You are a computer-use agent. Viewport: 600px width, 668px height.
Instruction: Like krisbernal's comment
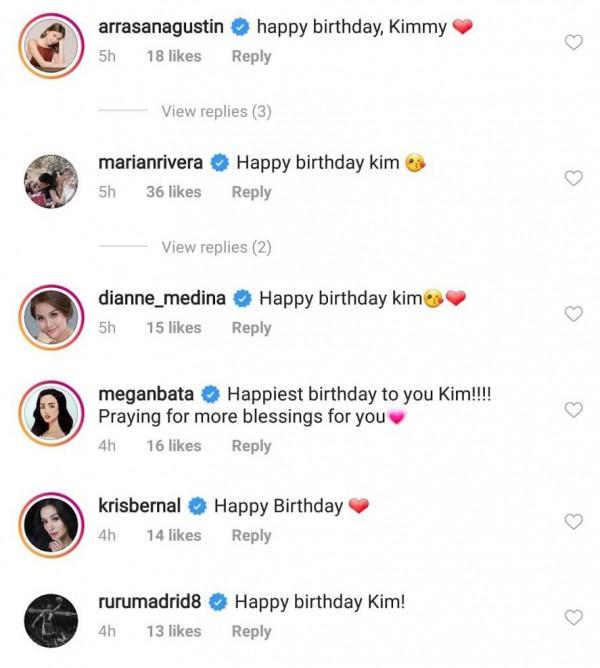(573, 522)
